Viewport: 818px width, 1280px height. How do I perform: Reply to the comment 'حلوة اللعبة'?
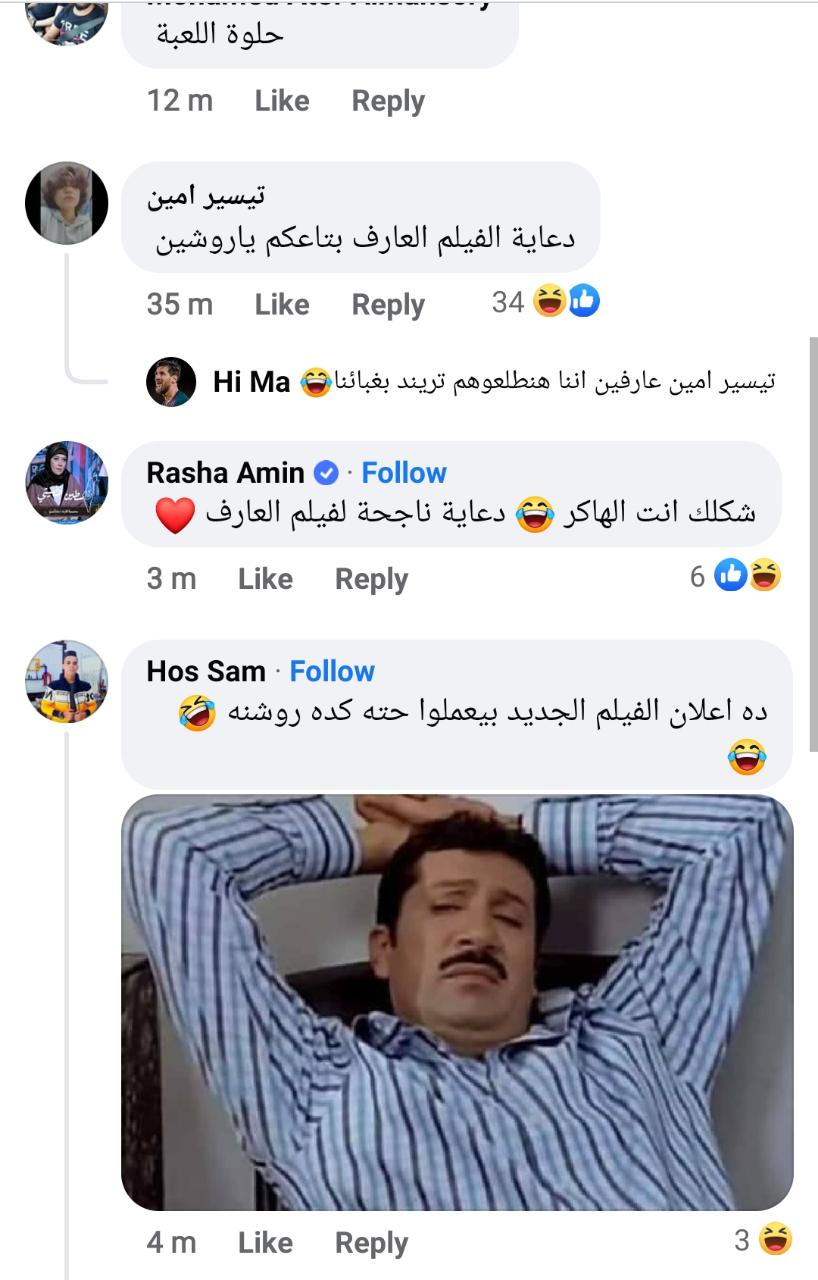coord(388,101)
